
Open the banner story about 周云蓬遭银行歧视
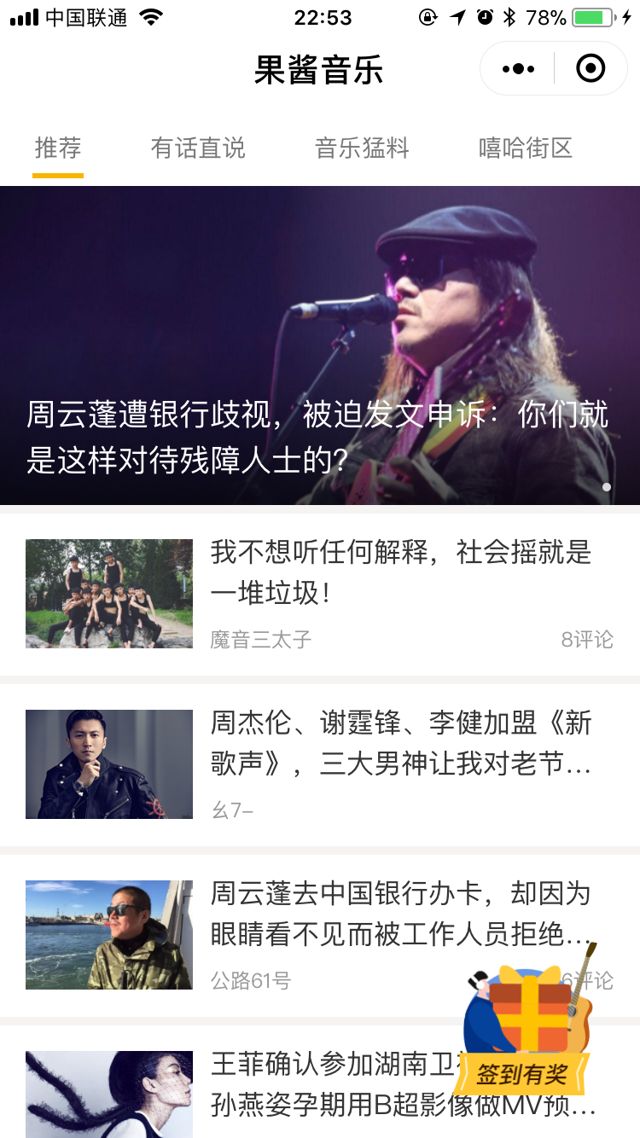320,345
